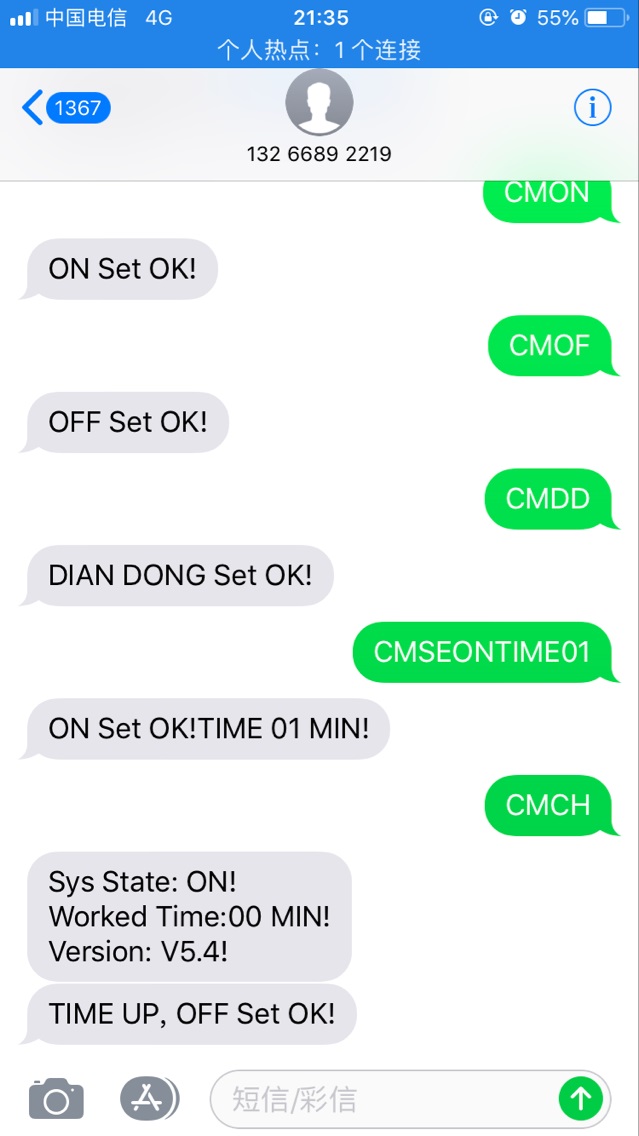This screenshot has height=1136, width=639.
Task: Go back to the messages list
Action: (64, 107)
